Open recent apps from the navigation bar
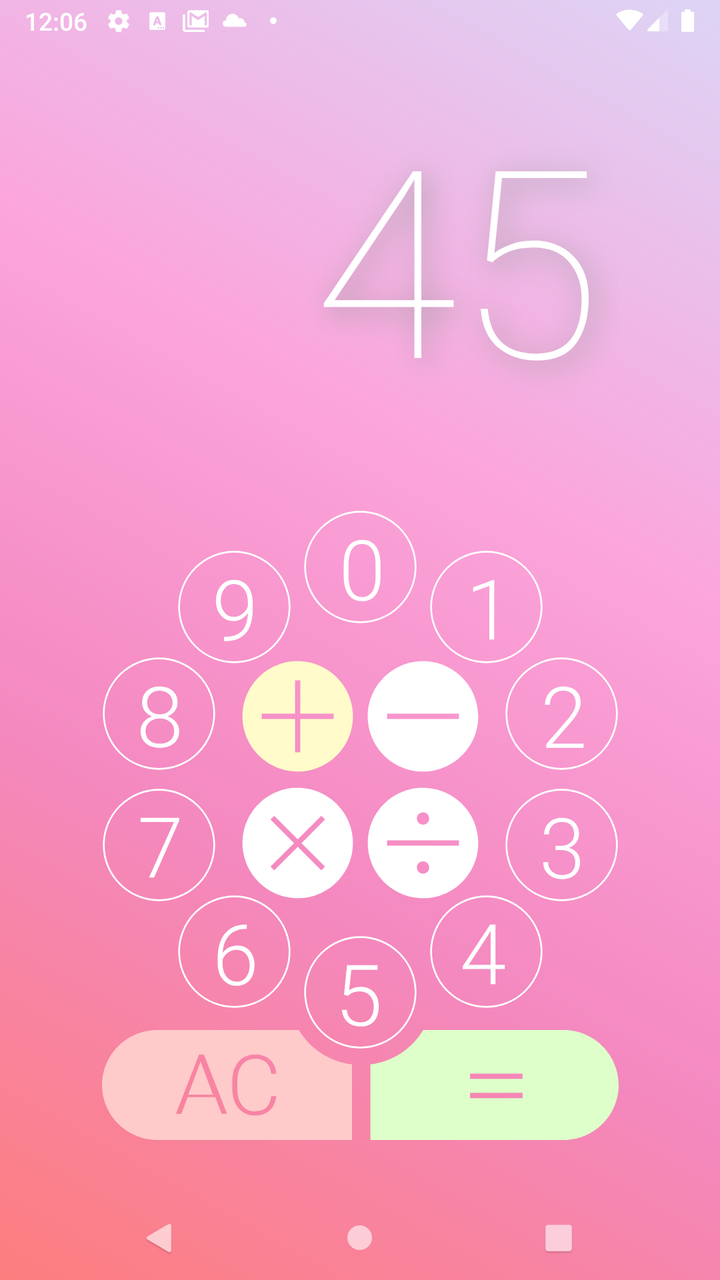 pyautogui.click(x=558, y=1238)
